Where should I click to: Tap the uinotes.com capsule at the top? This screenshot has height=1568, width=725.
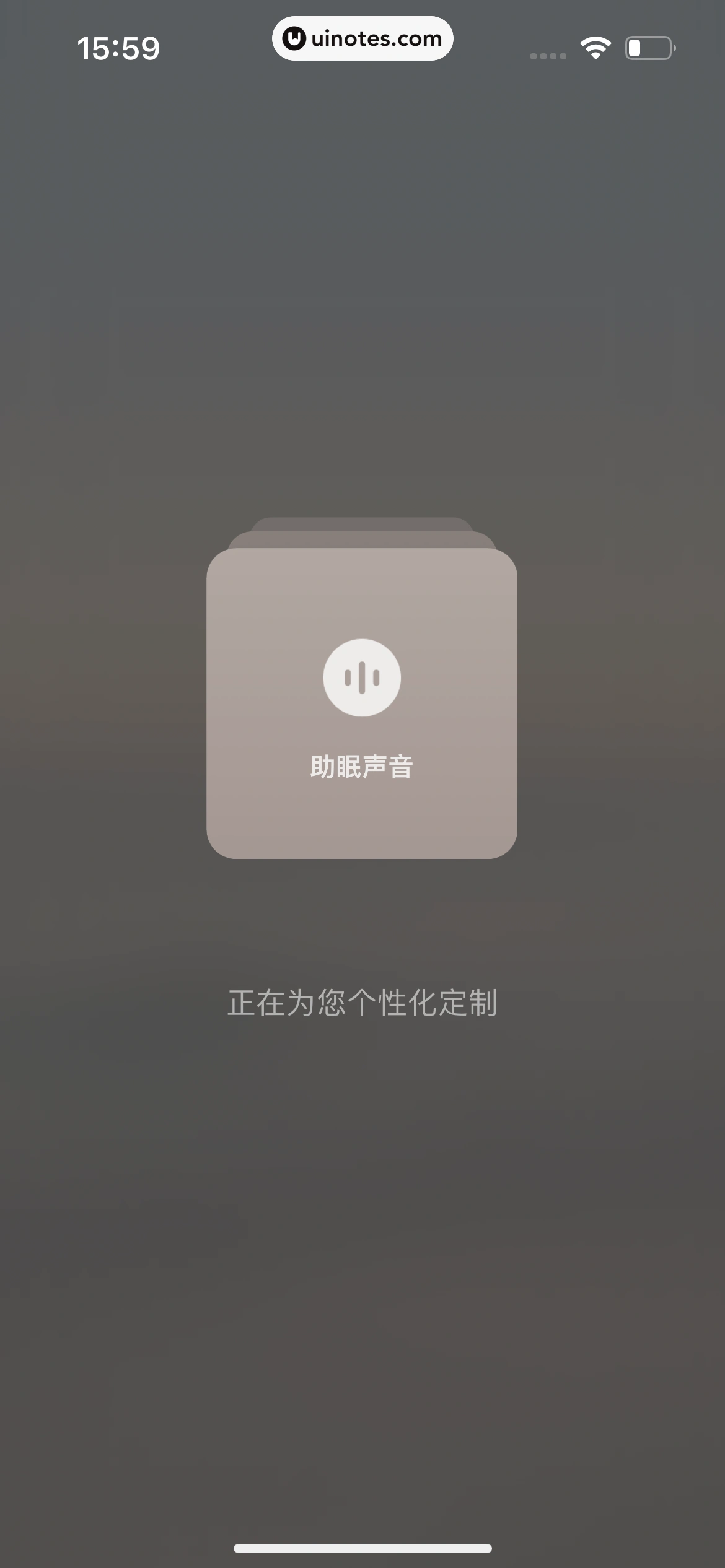coord(362,38)
